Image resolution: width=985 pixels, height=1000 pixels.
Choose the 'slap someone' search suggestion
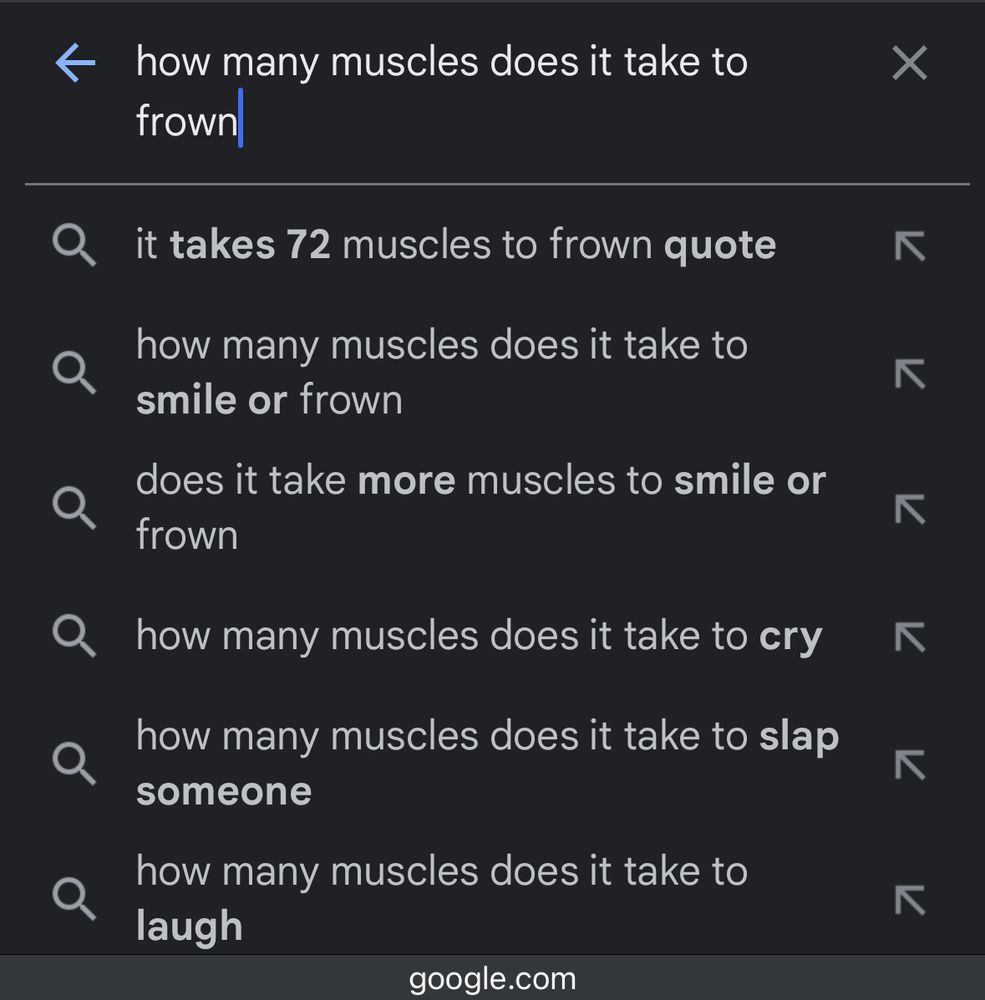pos(487,762)
